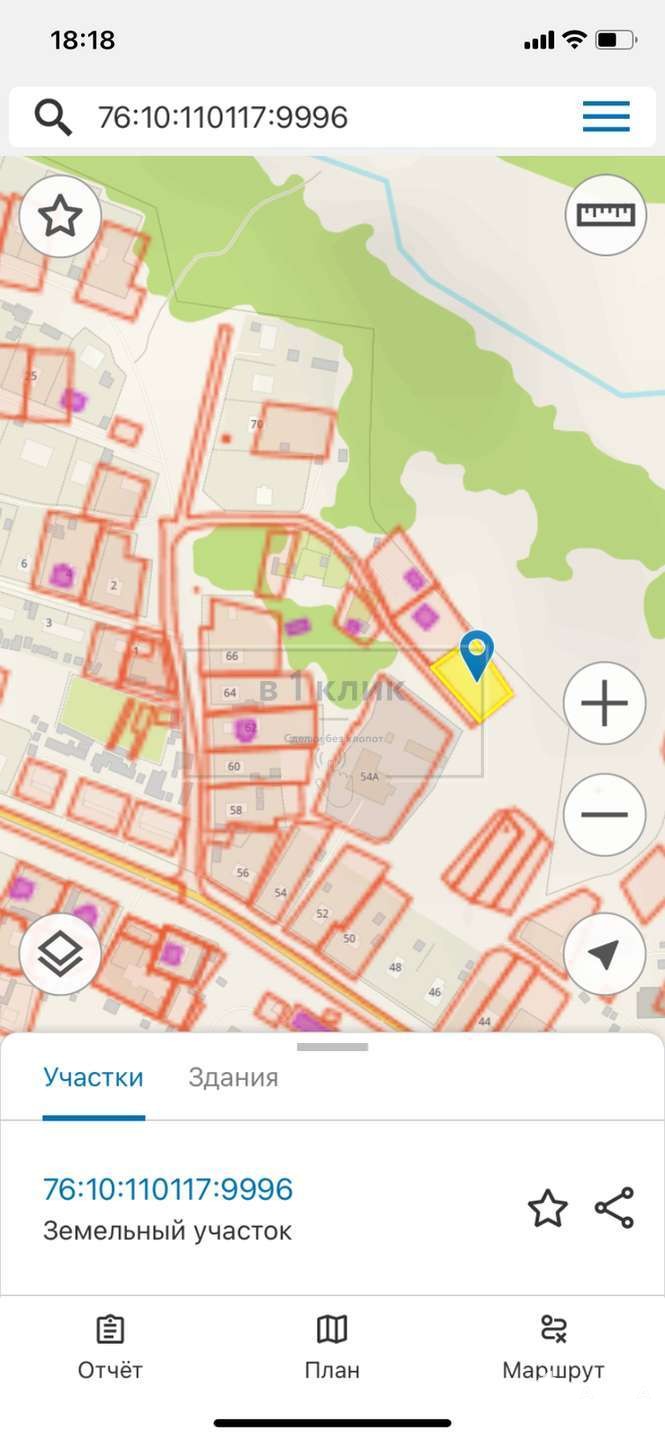Expand the bottom sheet handle
The height and width of the screenshot is (1440, 665).
[332, 1047]
